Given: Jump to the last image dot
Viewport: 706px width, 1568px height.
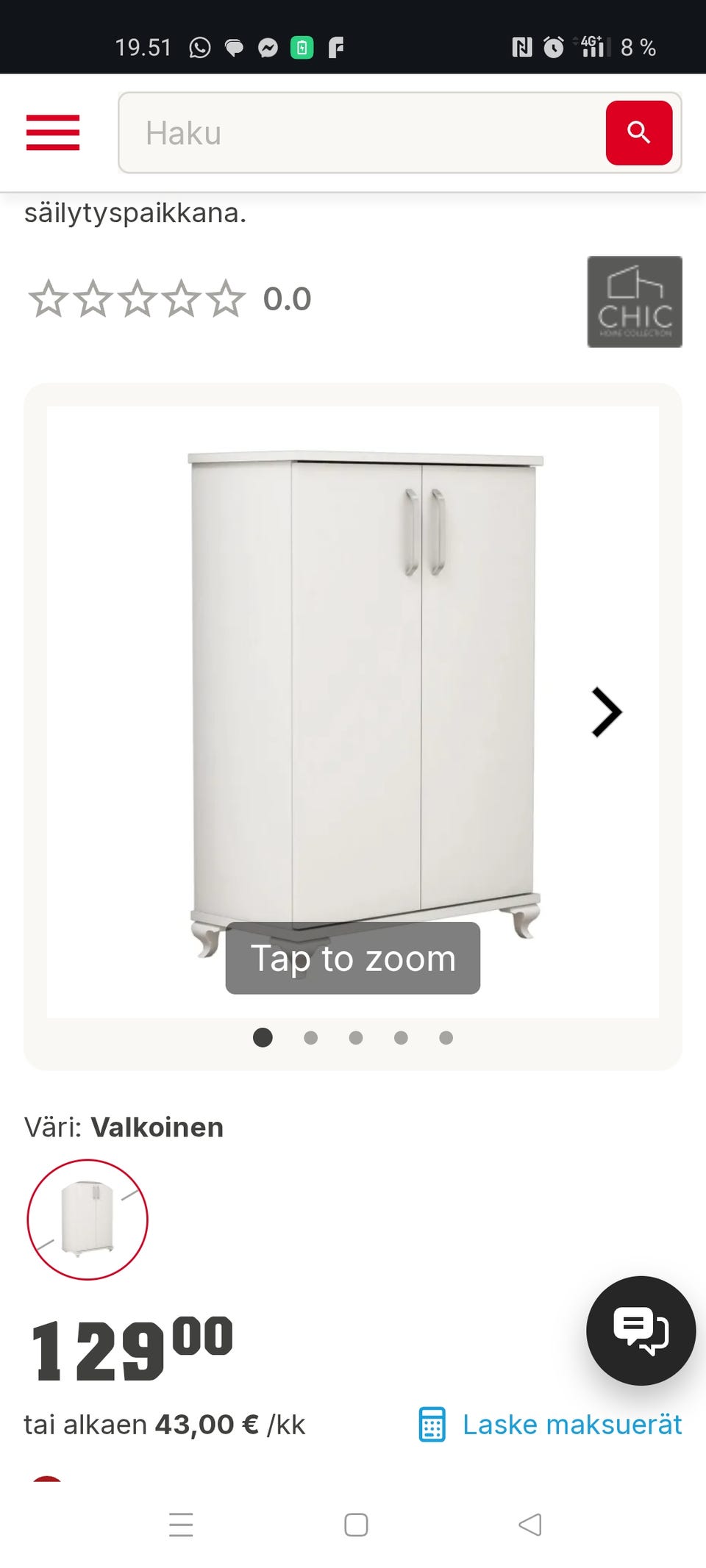Looking at the screenshot, I should click(446, 1037).
